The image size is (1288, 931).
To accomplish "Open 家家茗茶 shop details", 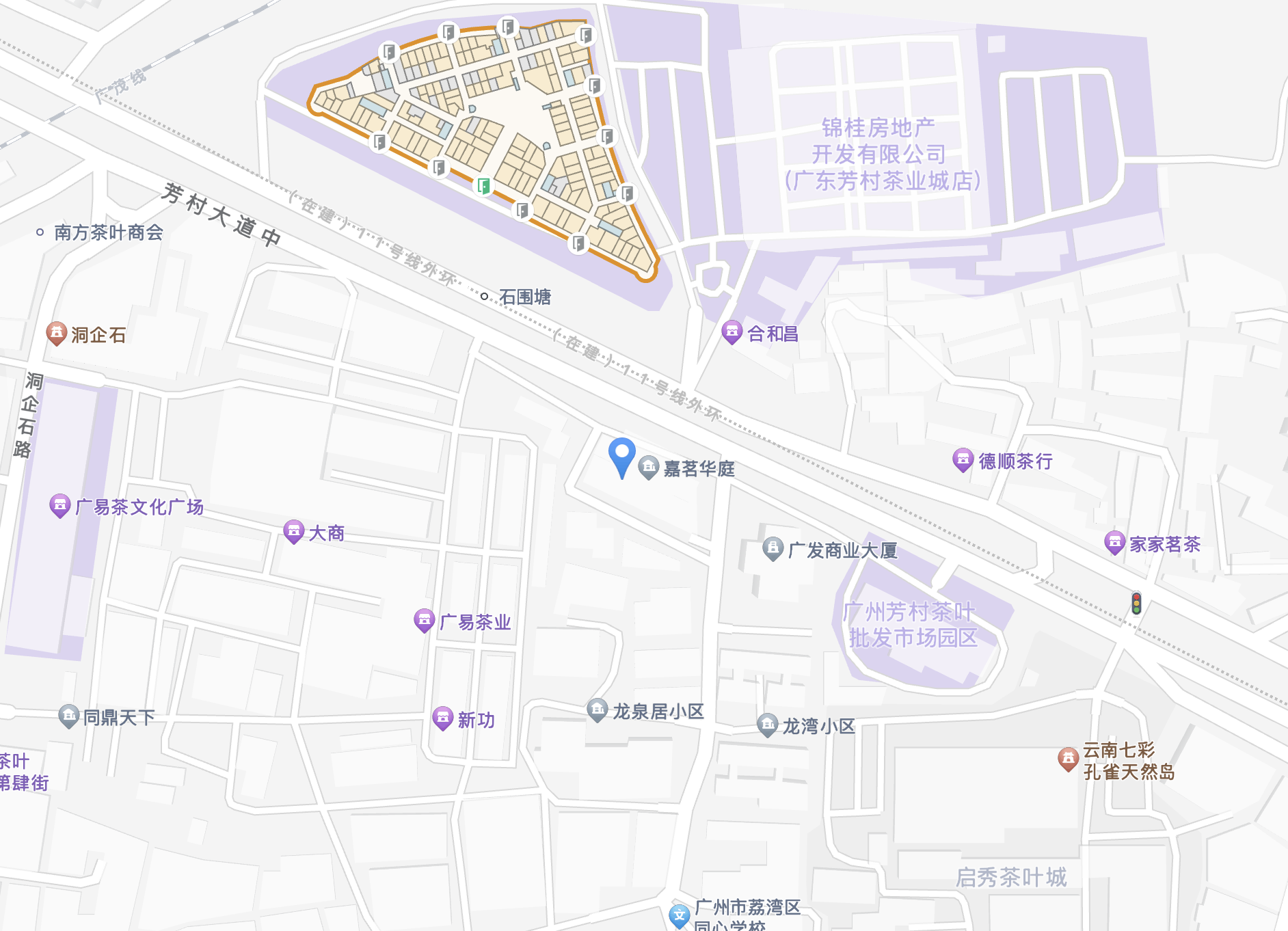I will click(x=1114, y=543).
